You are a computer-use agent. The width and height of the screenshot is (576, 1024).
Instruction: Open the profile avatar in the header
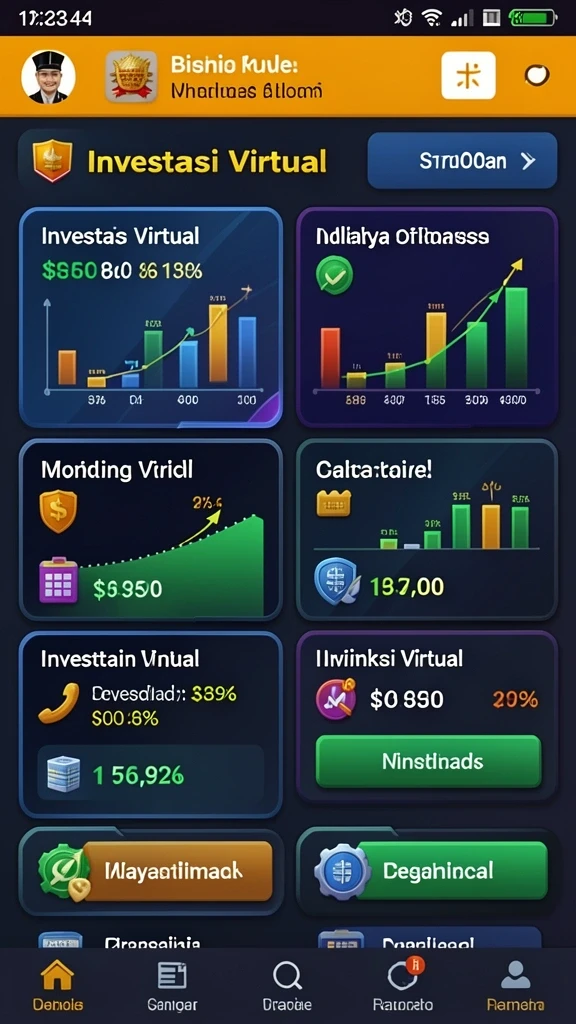(48, 76)
